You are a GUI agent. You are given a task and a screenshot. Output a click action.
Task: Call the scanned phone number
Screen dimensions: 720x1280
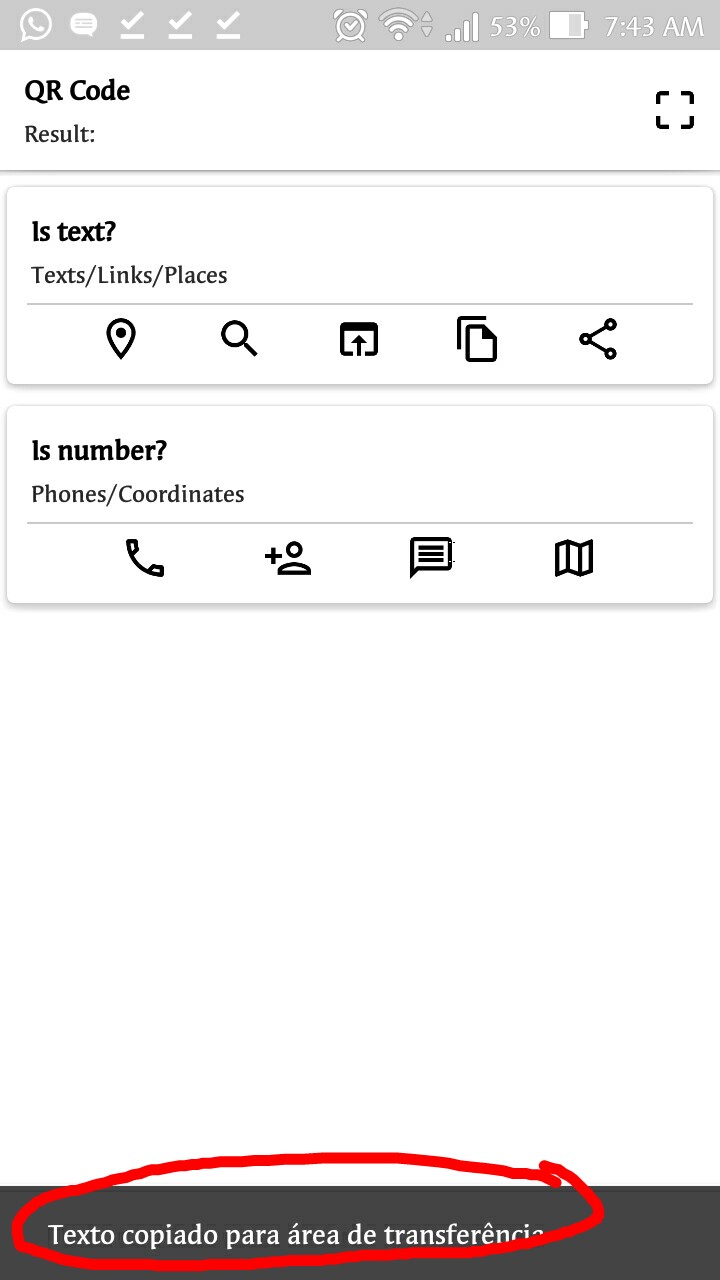144,557
